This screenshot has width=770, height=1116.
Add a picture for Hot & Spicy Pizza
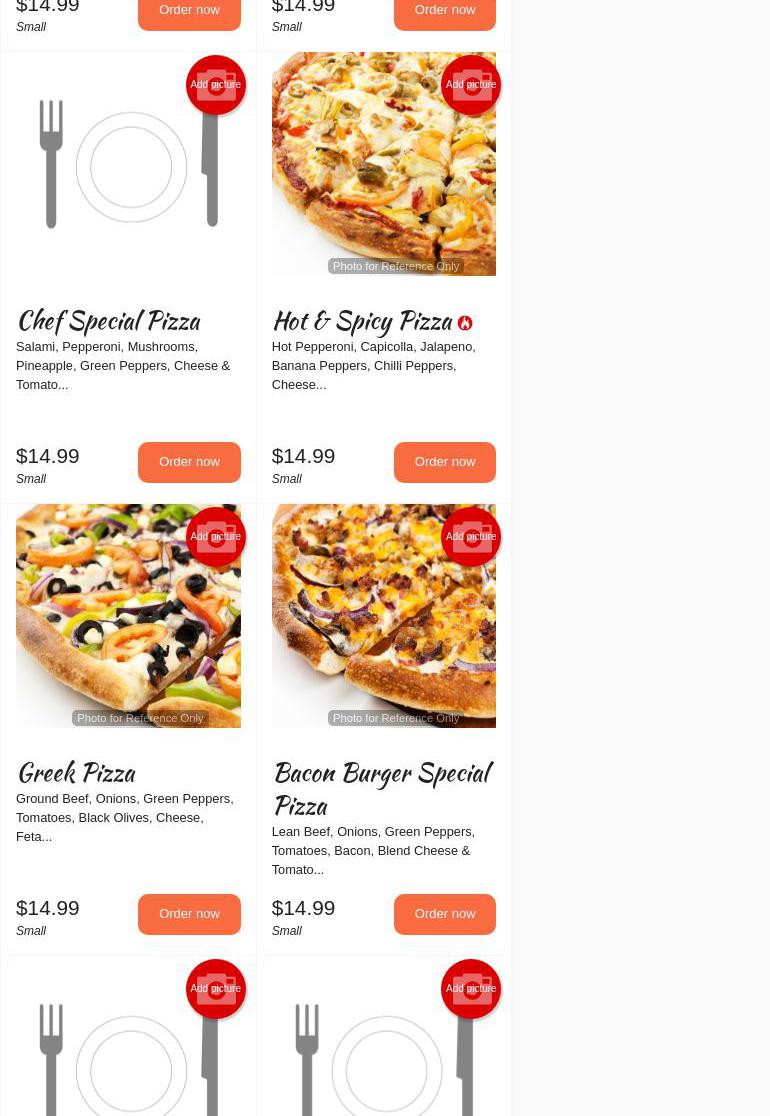471,85
